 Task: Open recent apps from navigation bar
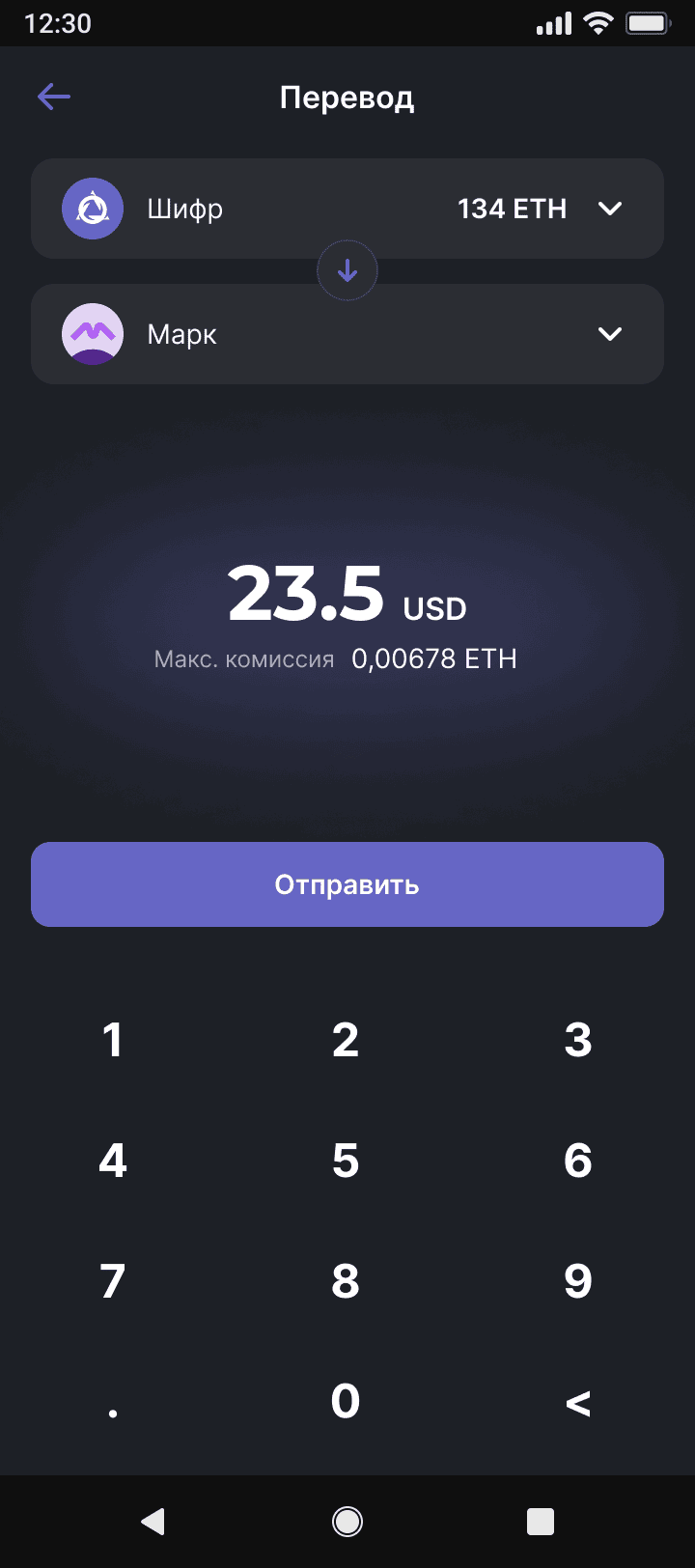click(540, 1522)
